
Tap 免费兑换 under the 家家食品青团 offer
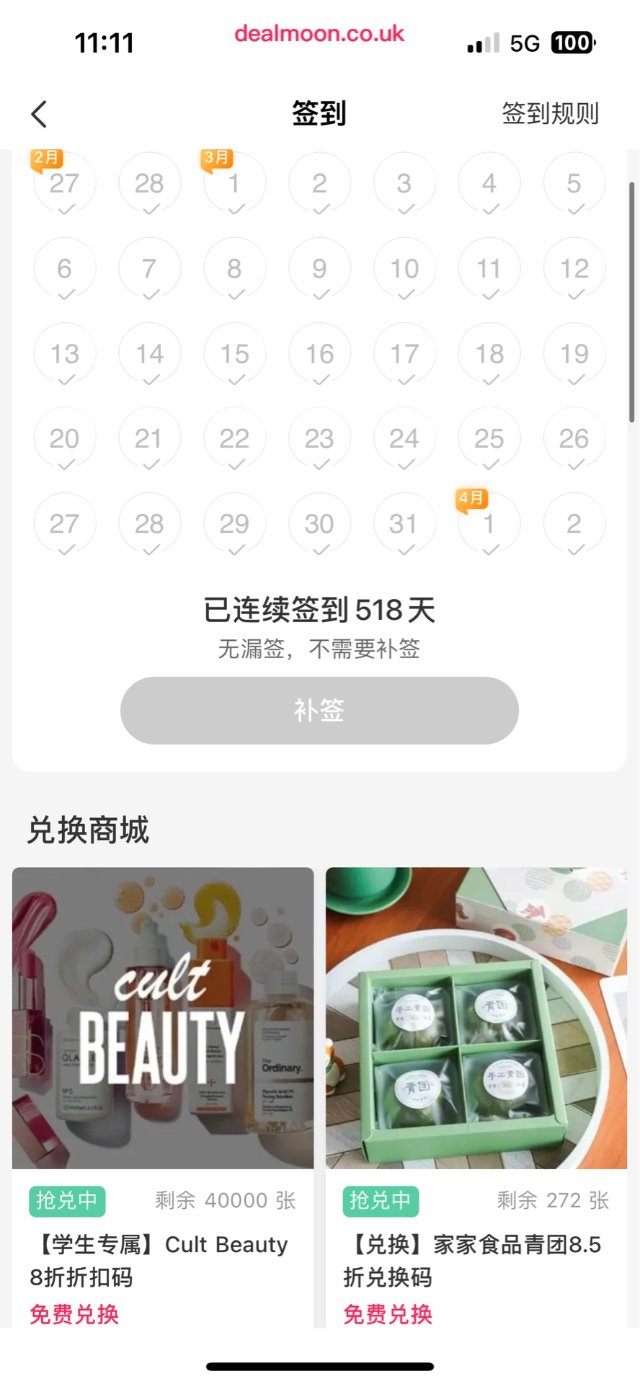(x=388, y=1314)
